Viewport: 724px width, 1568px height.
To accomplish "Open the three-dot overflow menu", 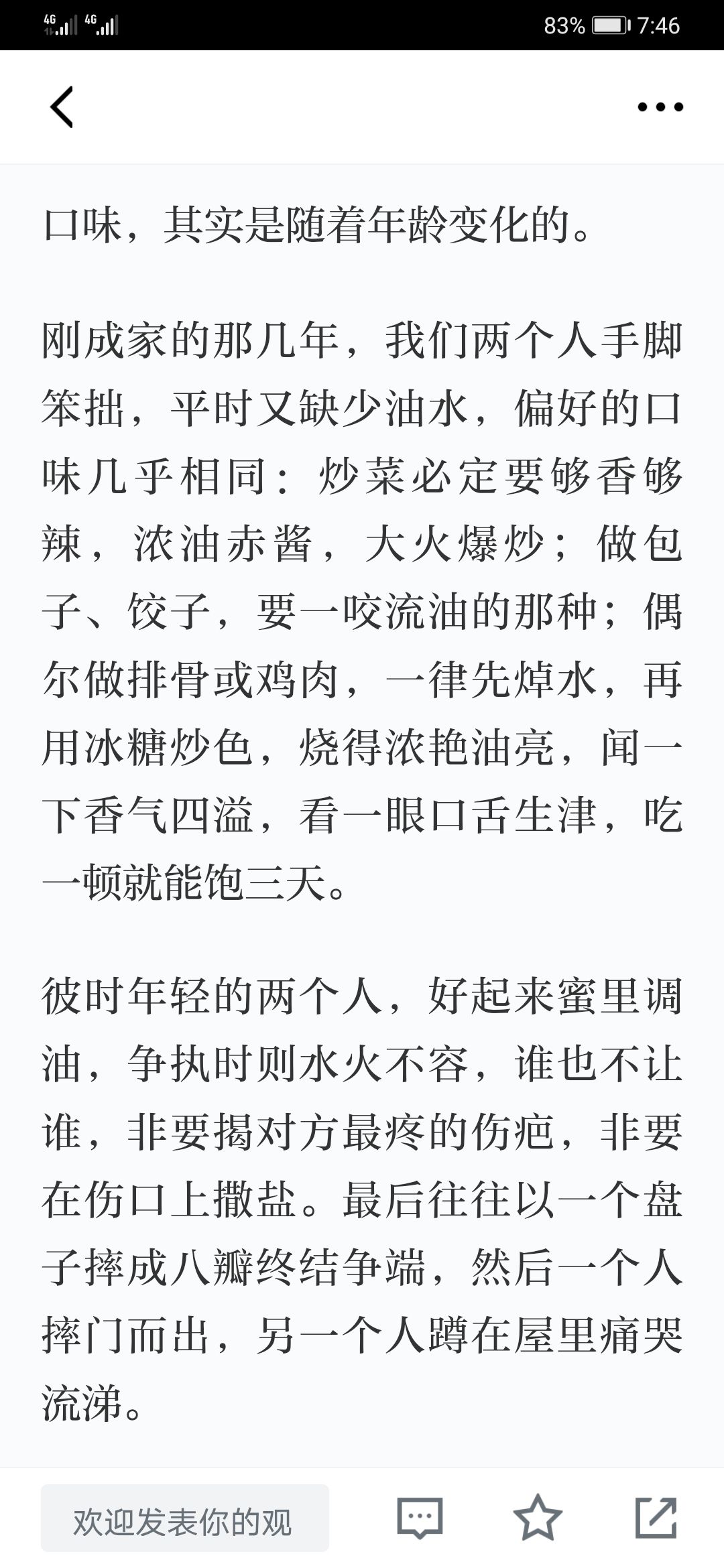I will [x=660, y=107].
